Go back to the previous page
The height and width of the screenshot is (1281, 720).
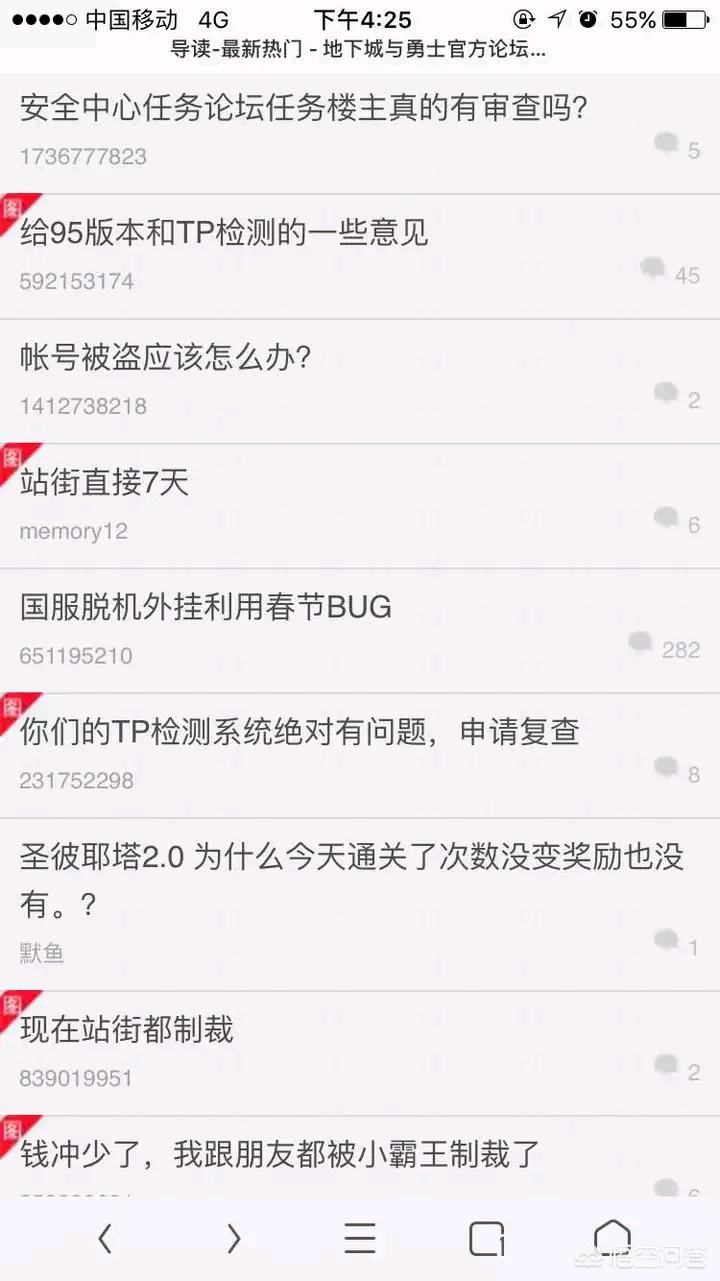click(104, 1239)
